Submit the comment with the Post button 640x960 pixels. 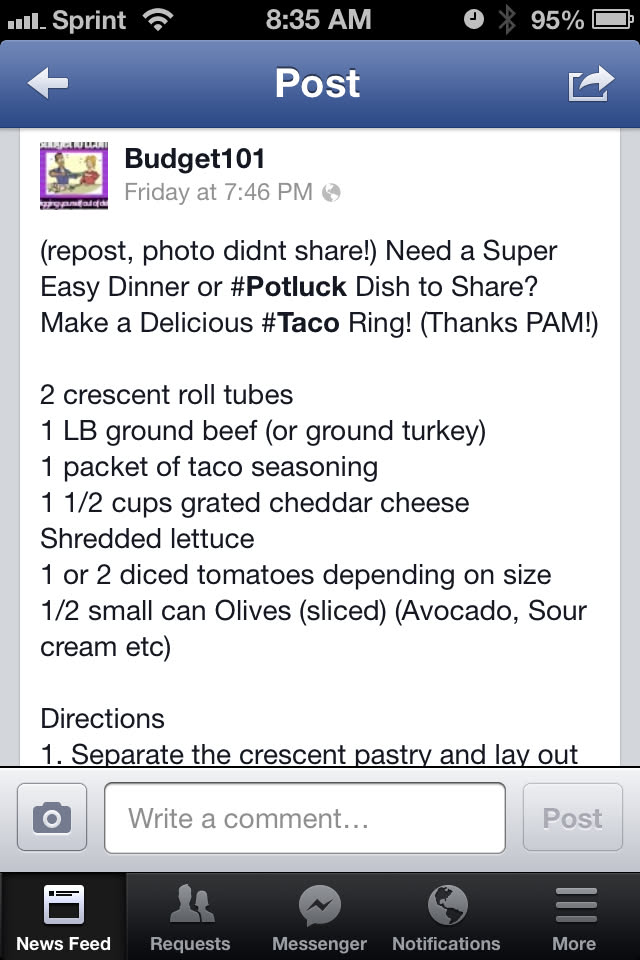(572, 819)
